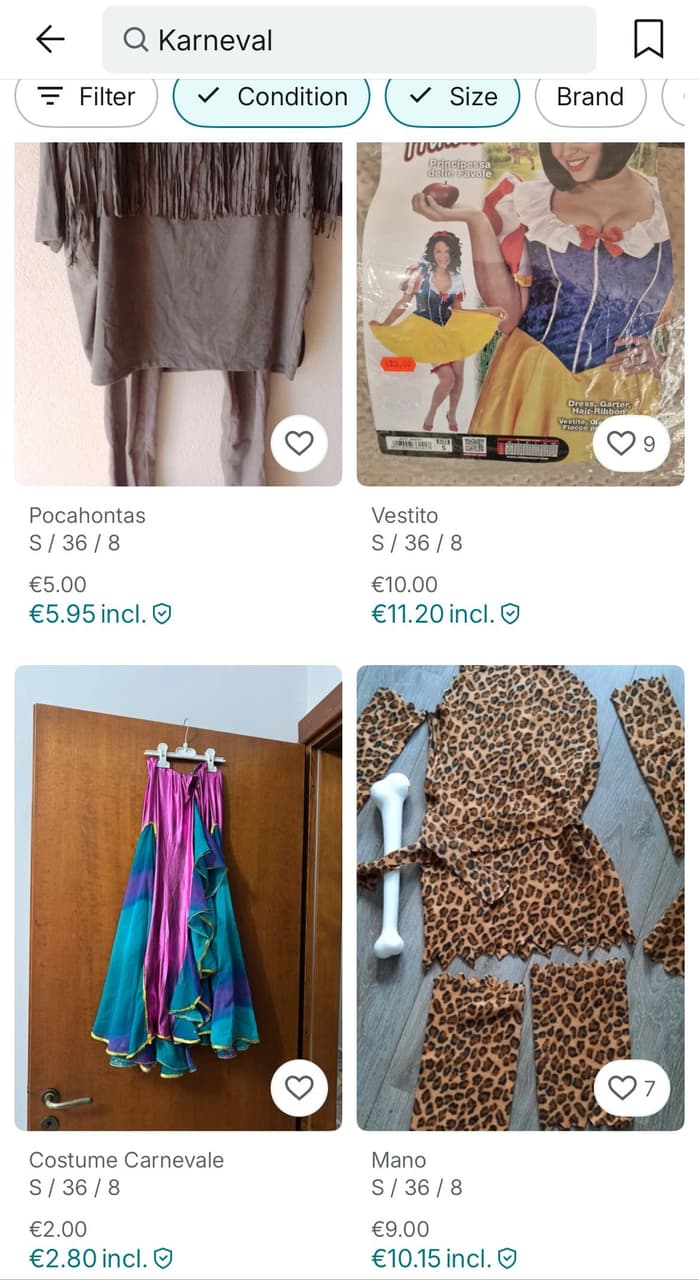
Task: Select the Condition filter chip
Action: (x=271, y=97)
